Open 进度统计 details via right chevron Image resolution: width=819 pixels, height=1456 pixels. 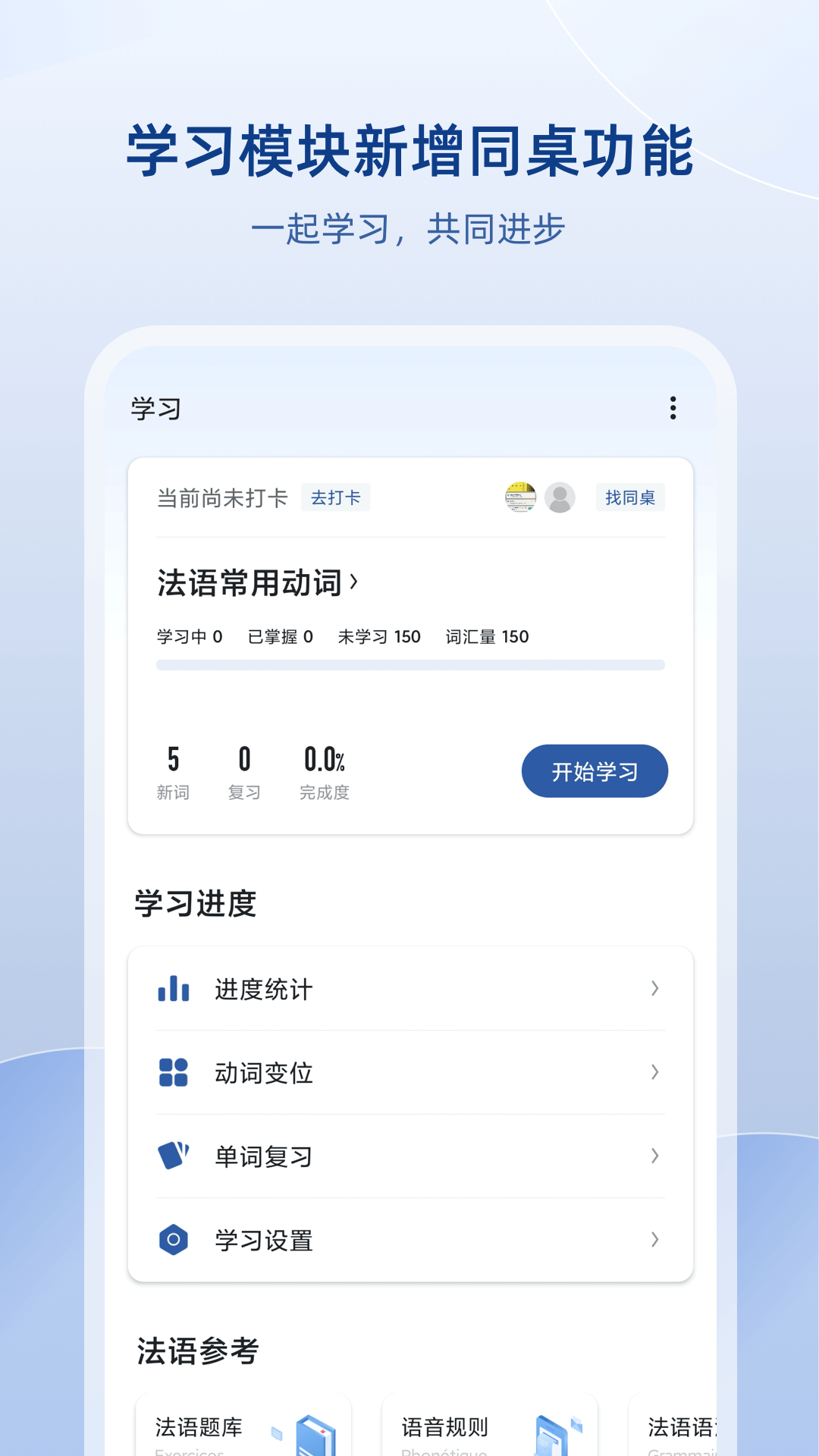[x=654, y=989]
